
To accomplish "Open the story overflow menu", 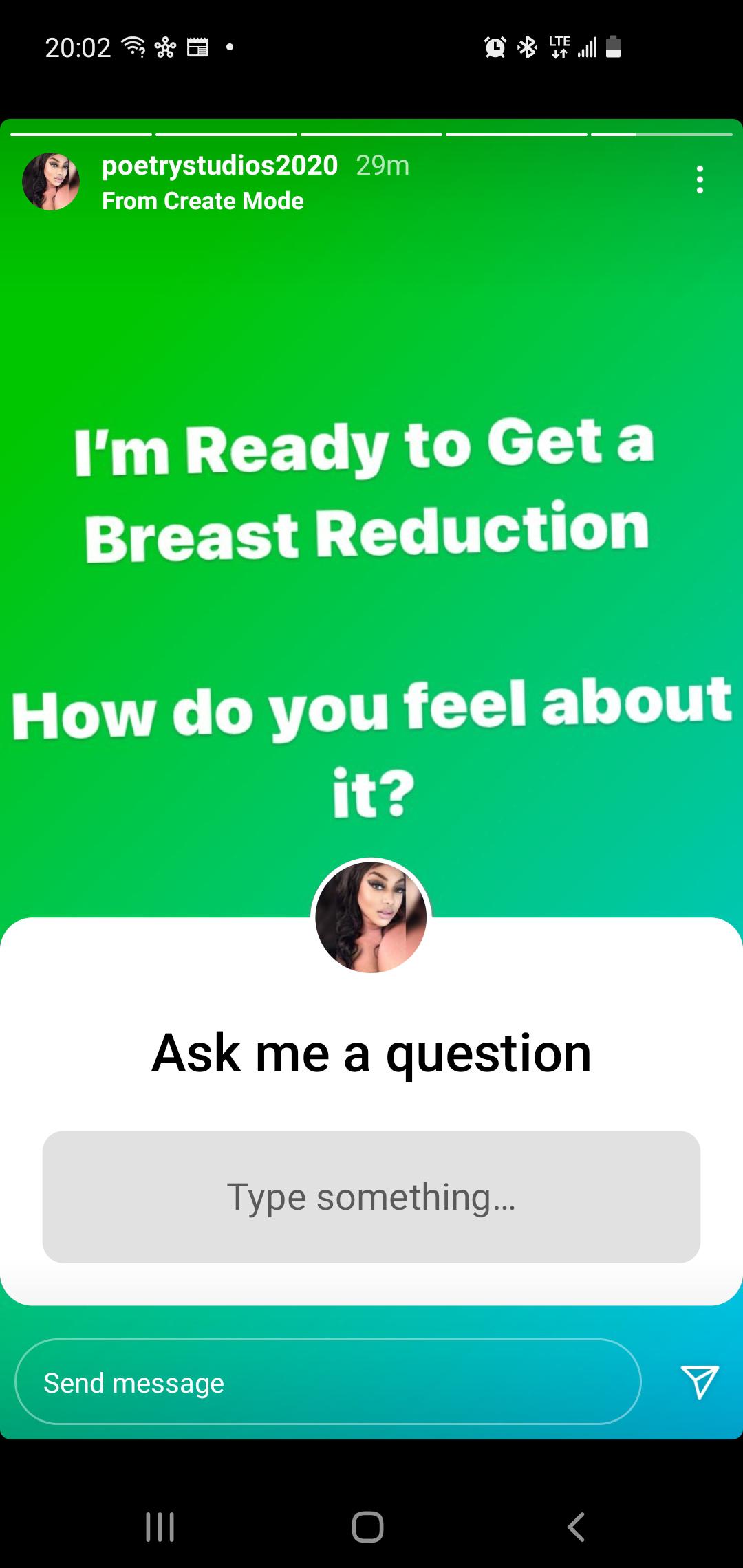I will [700, 180].
